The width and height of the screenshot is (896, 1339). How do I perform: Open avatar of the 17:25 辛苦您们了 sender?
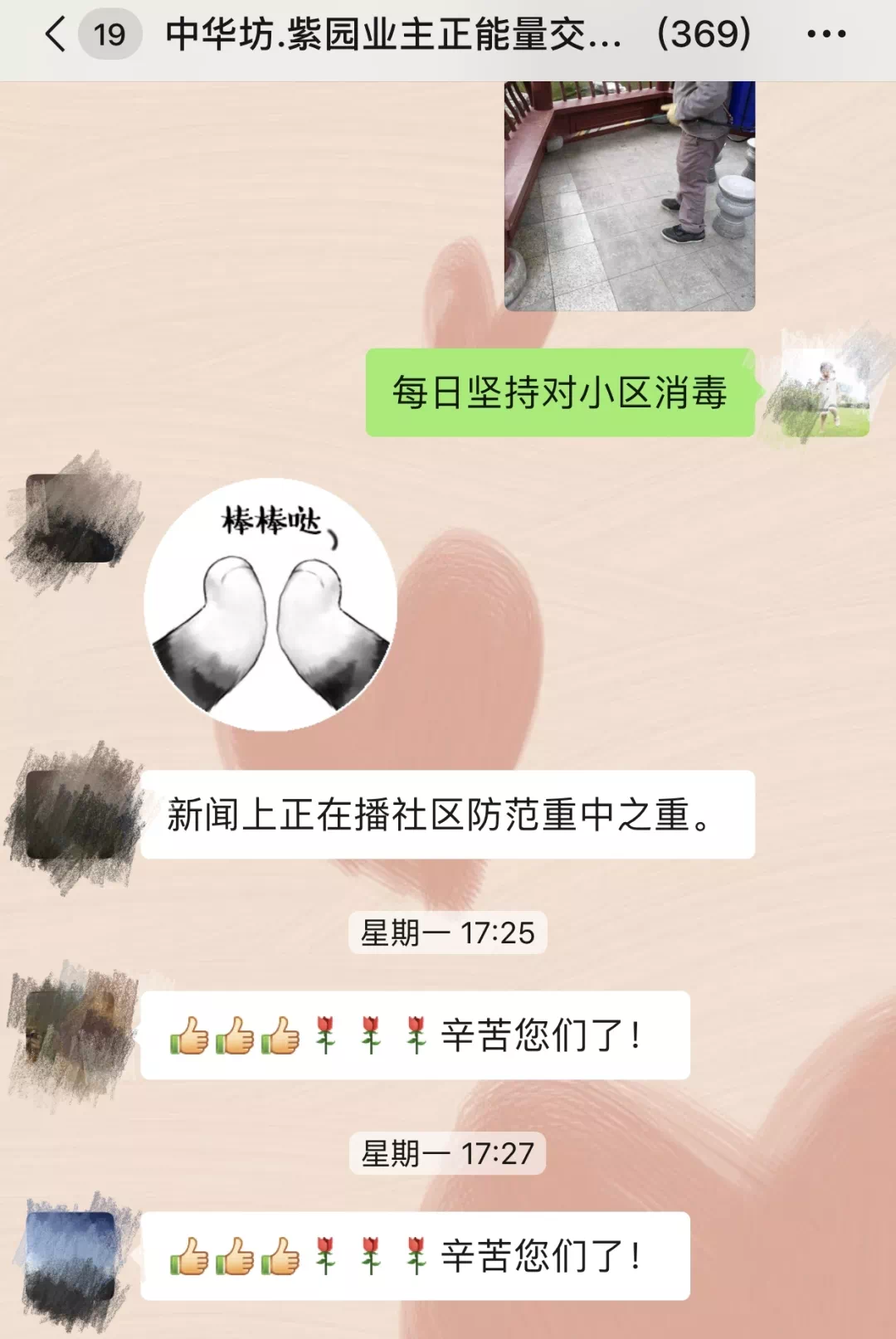click(x=71, y=1035)
